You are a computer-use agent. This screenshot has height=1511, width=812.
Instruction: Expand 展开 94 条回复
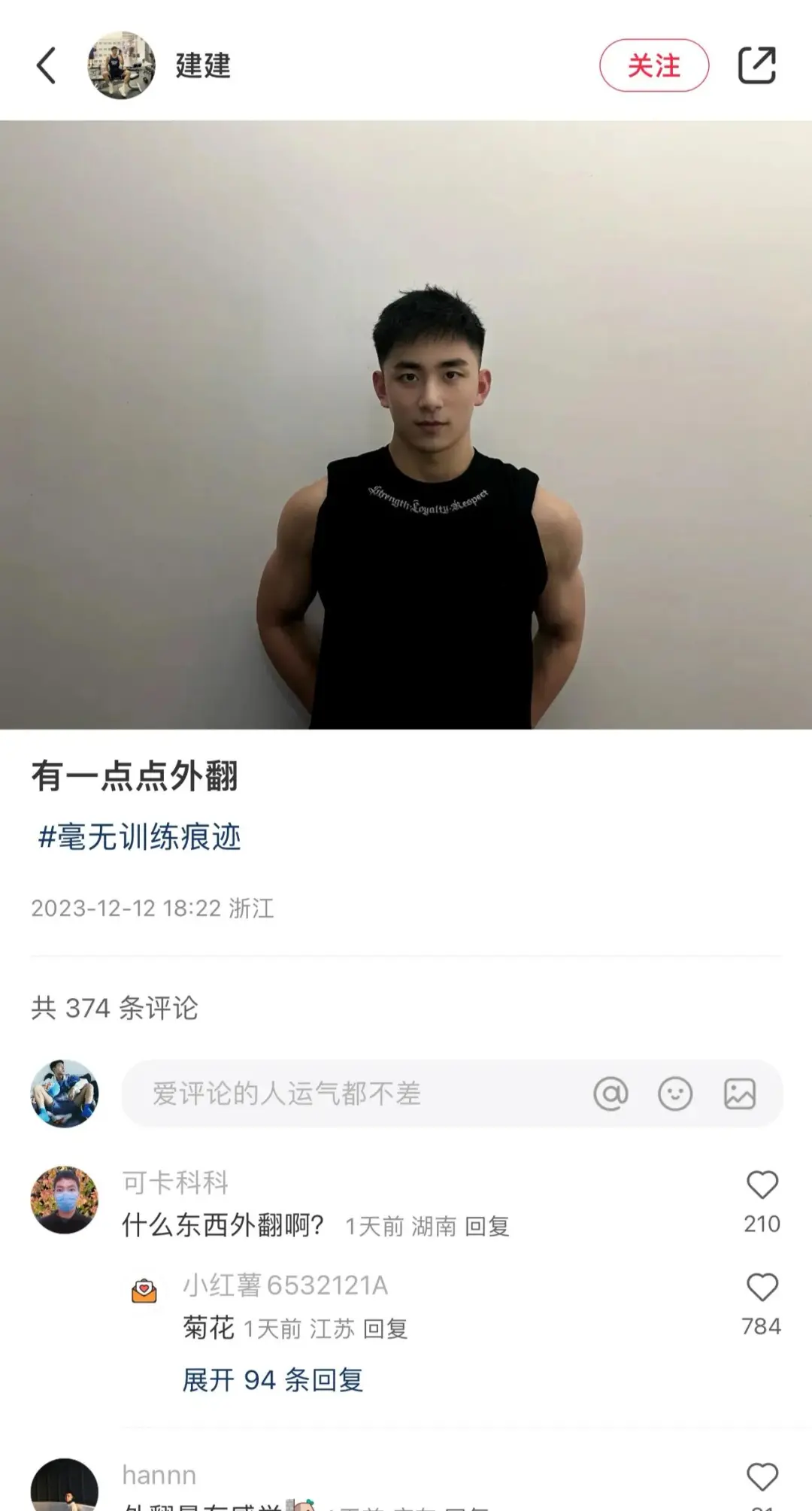point(273,1380)
